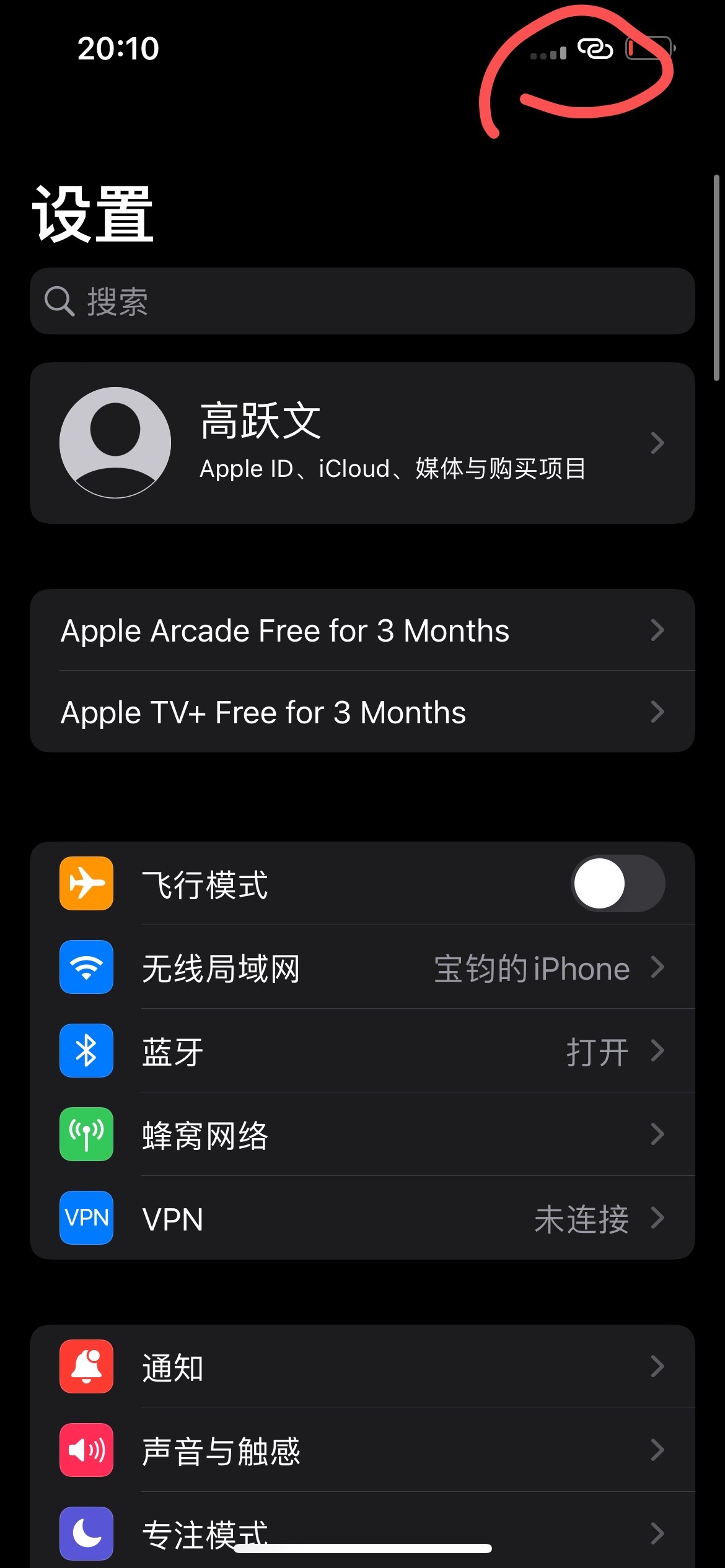This screenshot has height=1568, width=725.
Task: Open 蜂窝网络 cellular settings
Action: tap(362, 1135)
